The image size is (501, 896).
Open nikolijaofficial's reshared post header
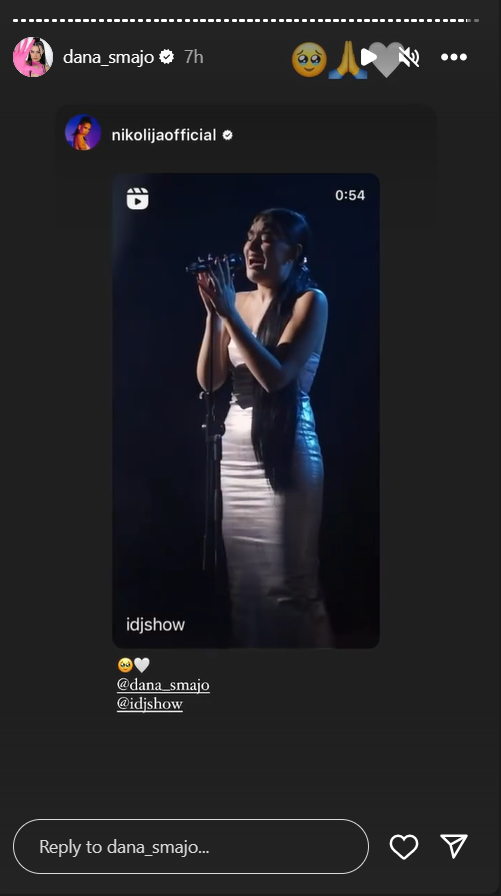click(x=149, y=135)
